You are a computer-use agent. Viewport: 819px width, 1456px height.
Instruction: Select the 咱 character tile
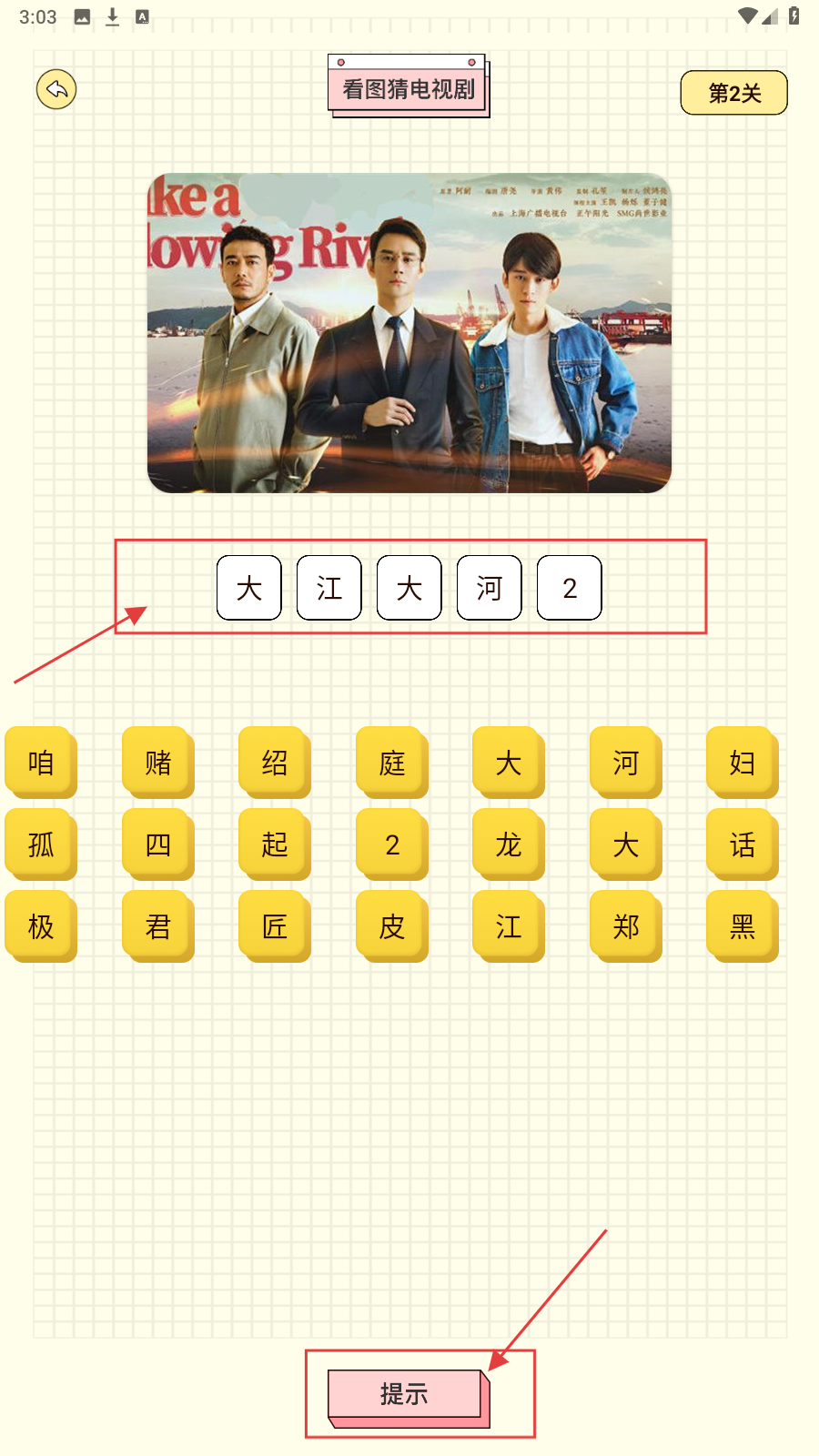click(x=41, y=762)
